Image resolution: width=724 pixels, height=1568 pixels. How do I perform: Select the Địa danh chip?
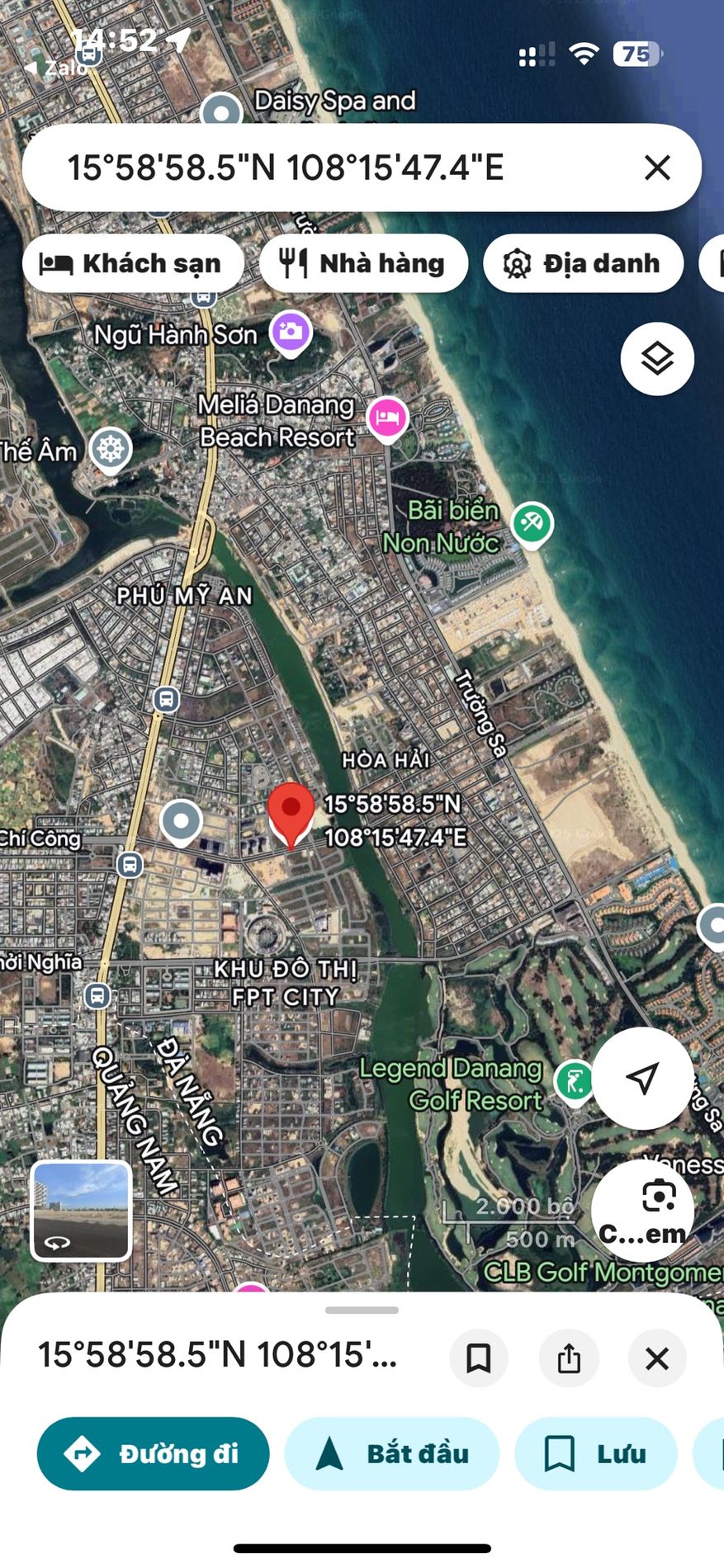click(583, 264)
